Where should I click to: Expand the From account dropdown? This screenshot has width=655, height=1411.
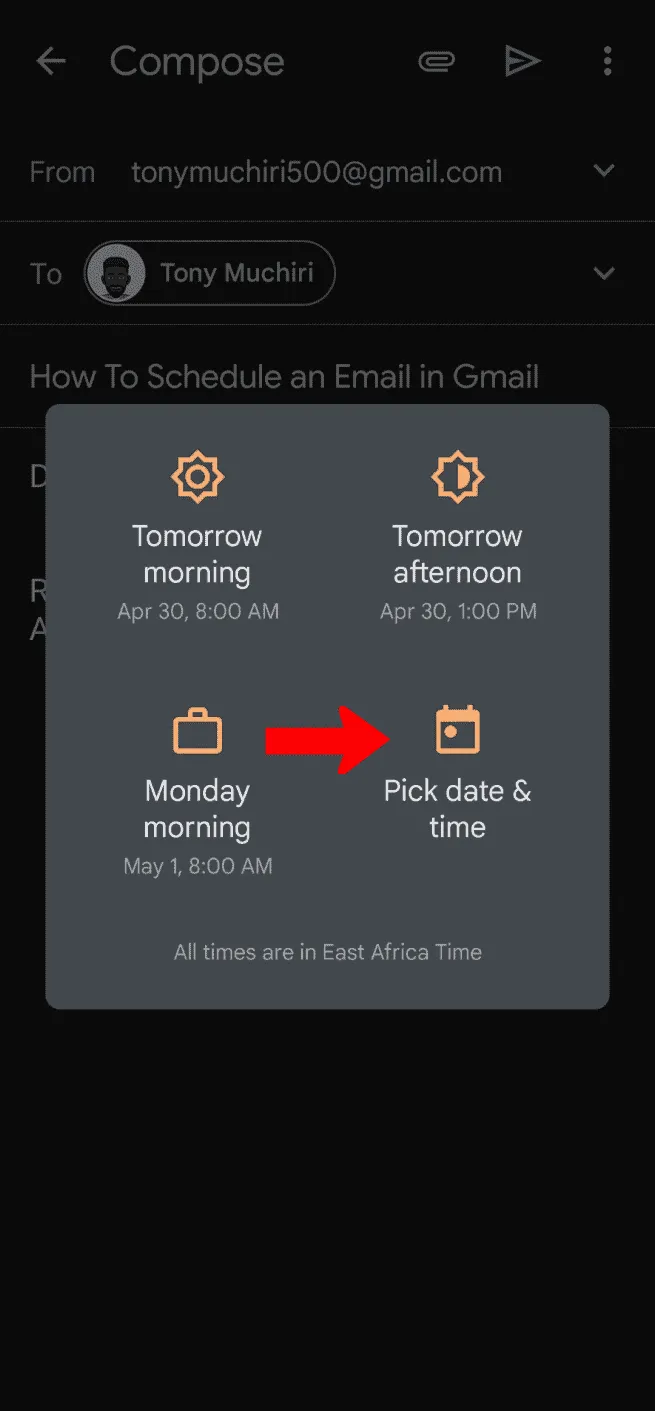(x=604, y=171)
